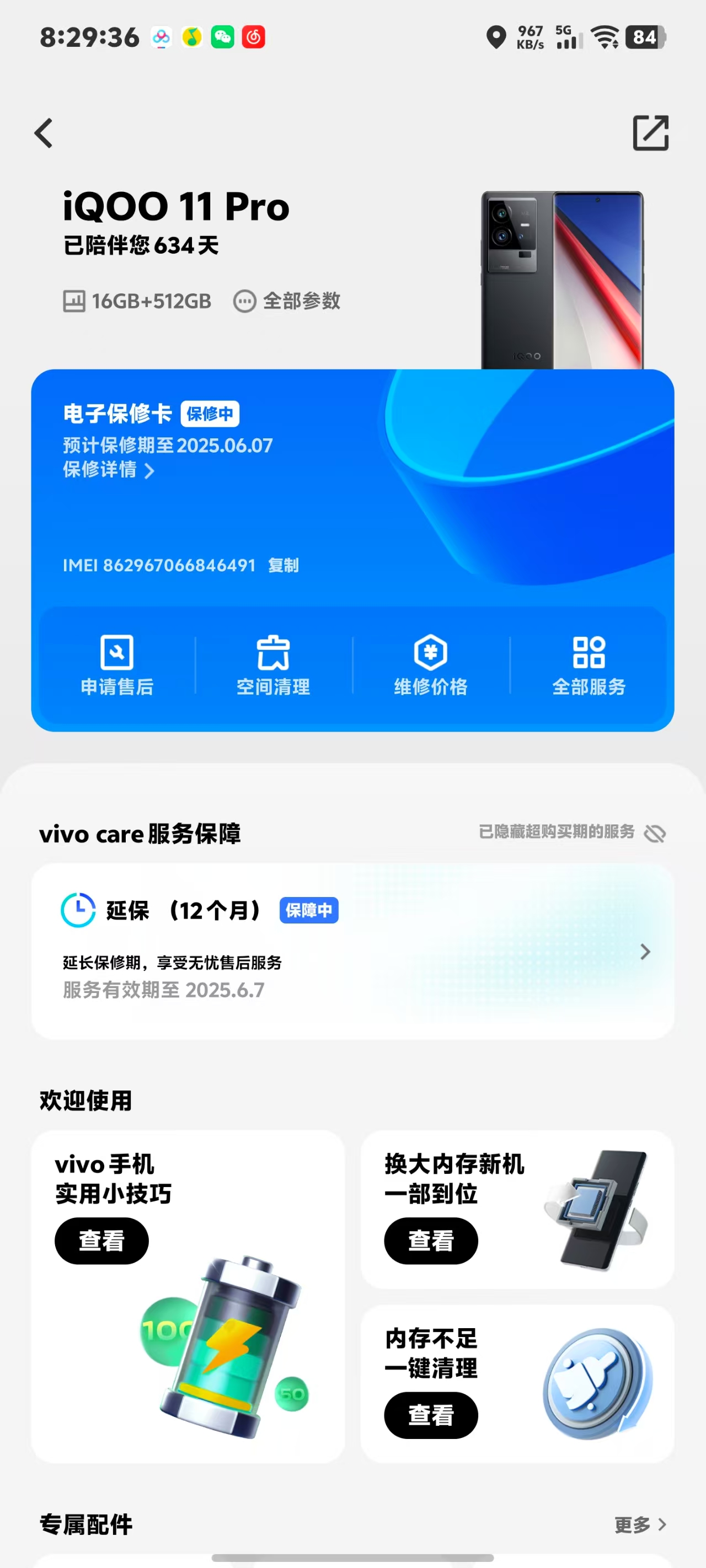
Task: Open 全部服务 all services
Action: pos(589,665)
